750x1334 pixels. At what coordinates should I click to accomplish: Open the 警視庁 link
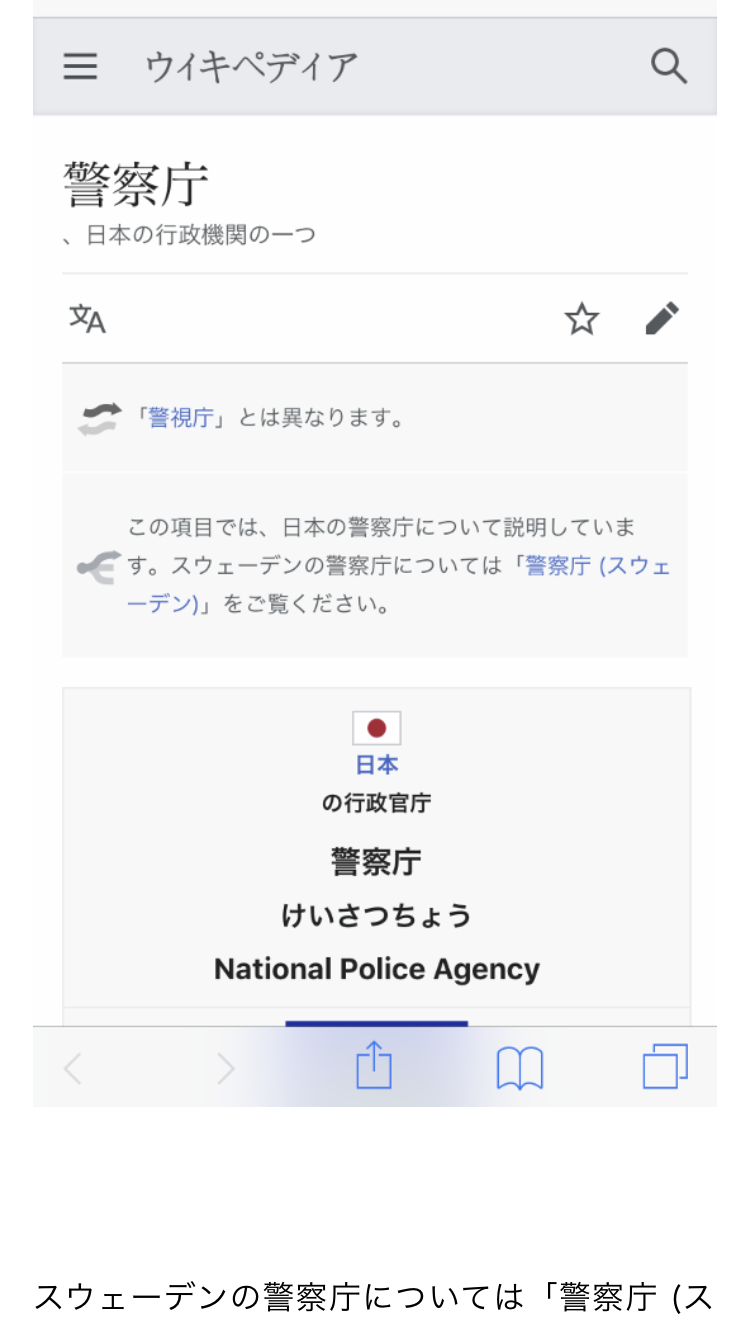tap(181, 418)
